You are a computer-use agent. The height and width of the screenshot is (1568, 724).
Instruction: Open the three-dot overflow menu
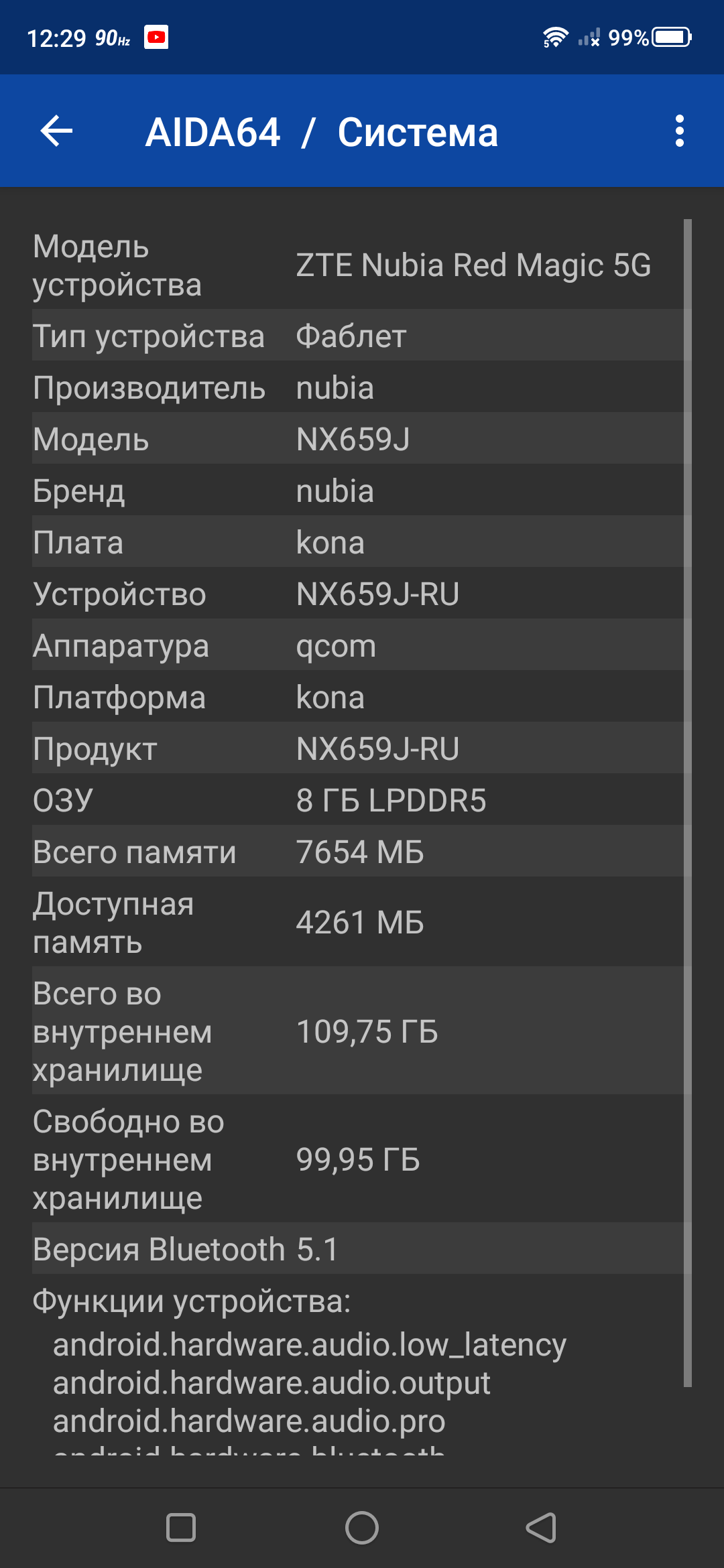680,131
